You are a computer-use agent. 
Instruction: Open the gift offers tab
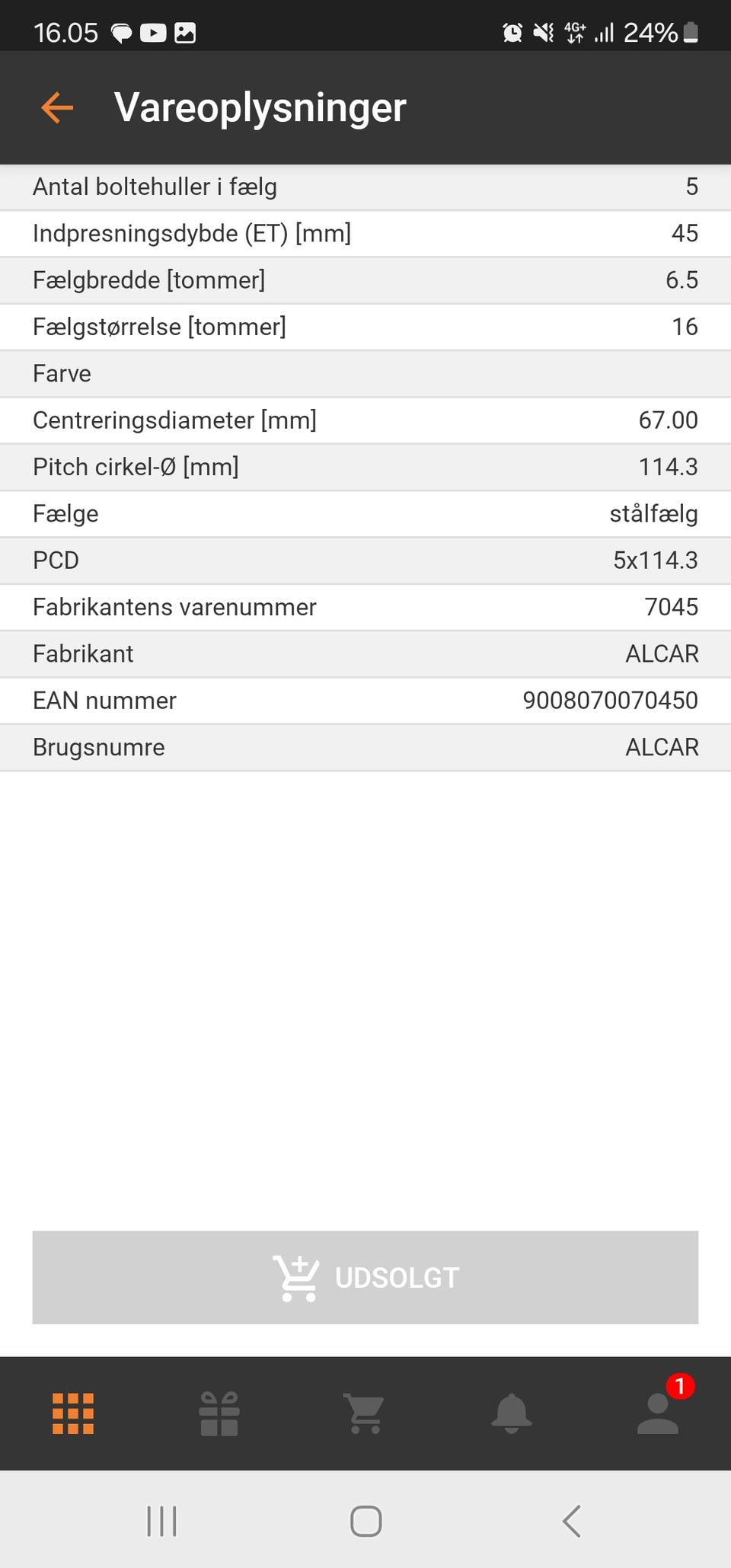(x=219, y=1413)
